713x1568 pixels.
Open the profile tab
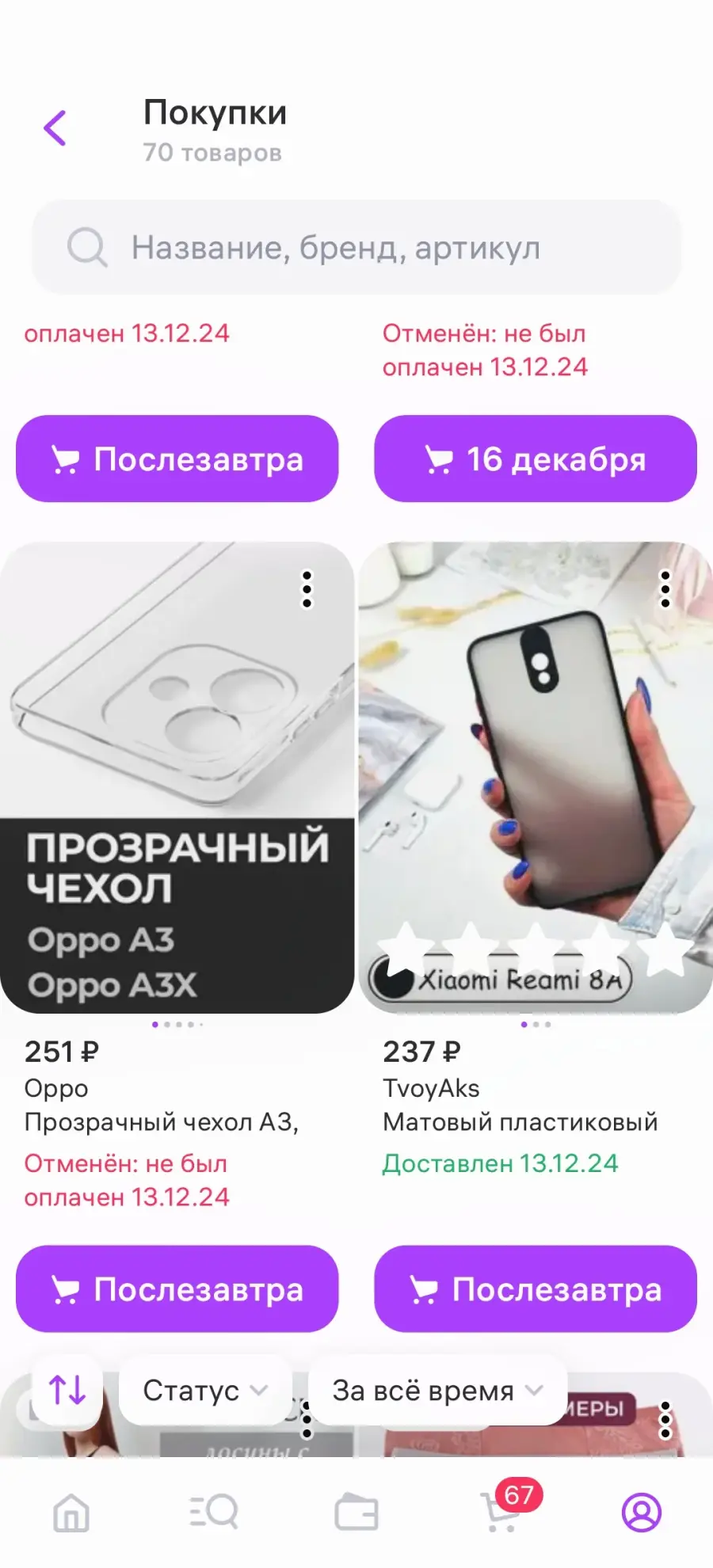(x=642, y=1512)
